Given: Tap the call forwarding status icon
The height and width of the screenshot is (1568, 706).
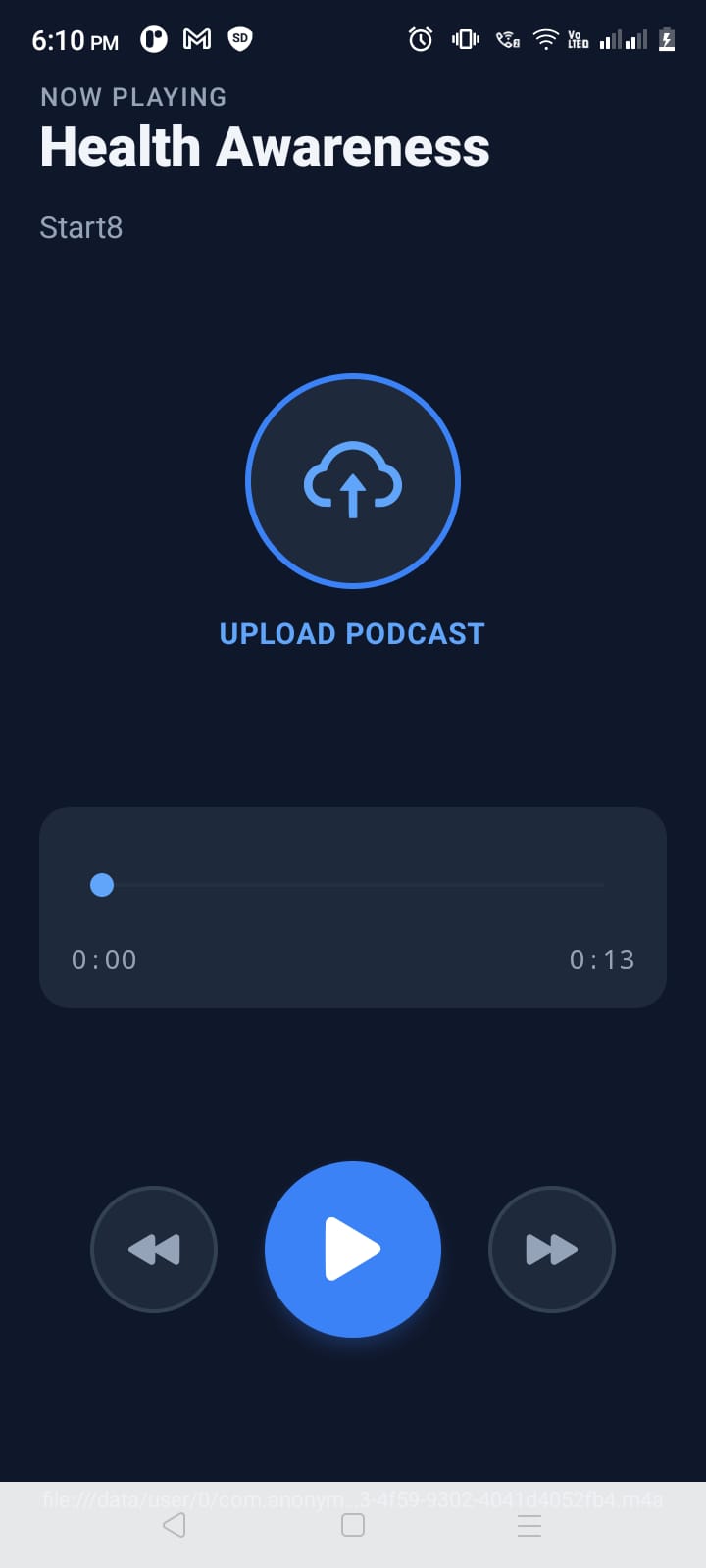Looking at the screenshot, I should (x=506, y=39).
